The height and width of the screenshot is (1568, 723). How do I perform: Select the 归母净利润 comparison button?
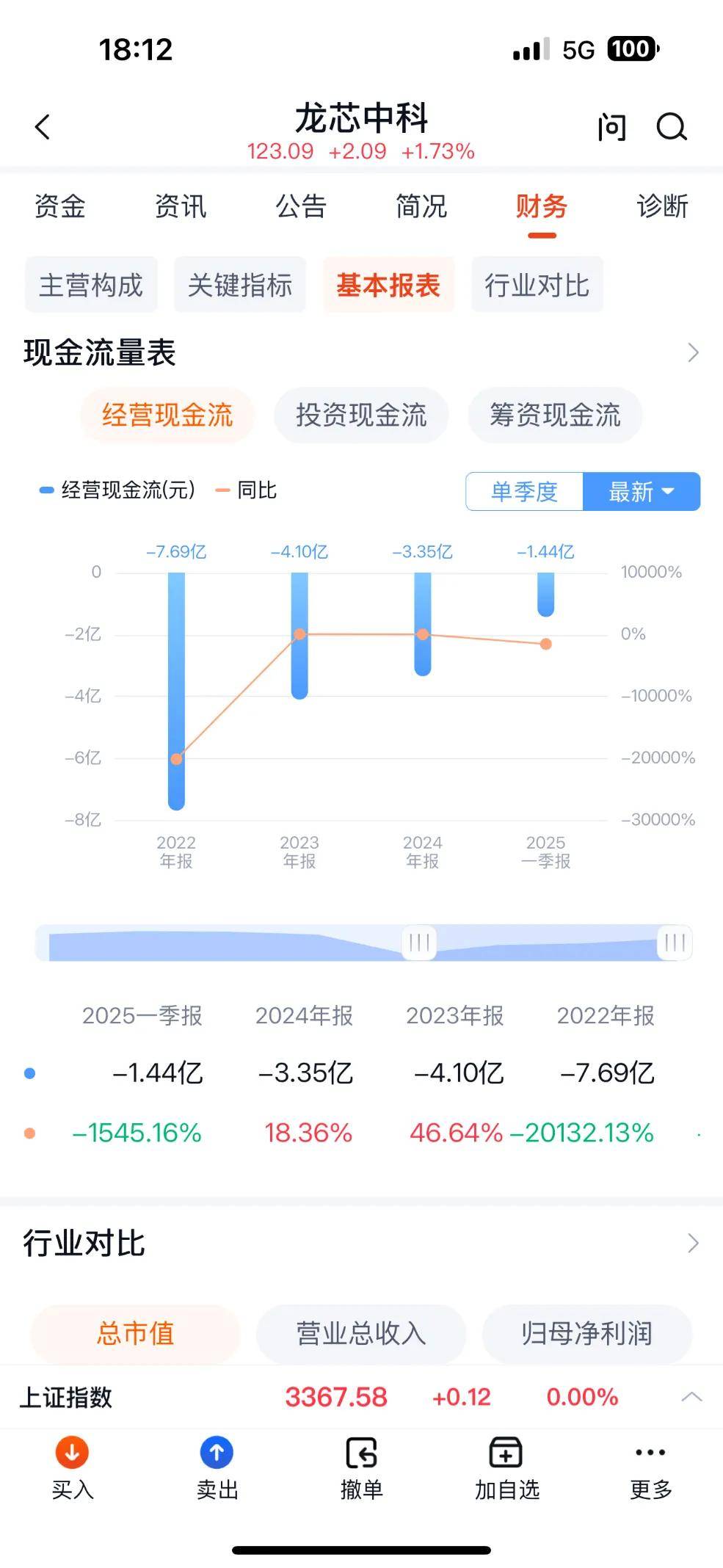coord(586,1335)
